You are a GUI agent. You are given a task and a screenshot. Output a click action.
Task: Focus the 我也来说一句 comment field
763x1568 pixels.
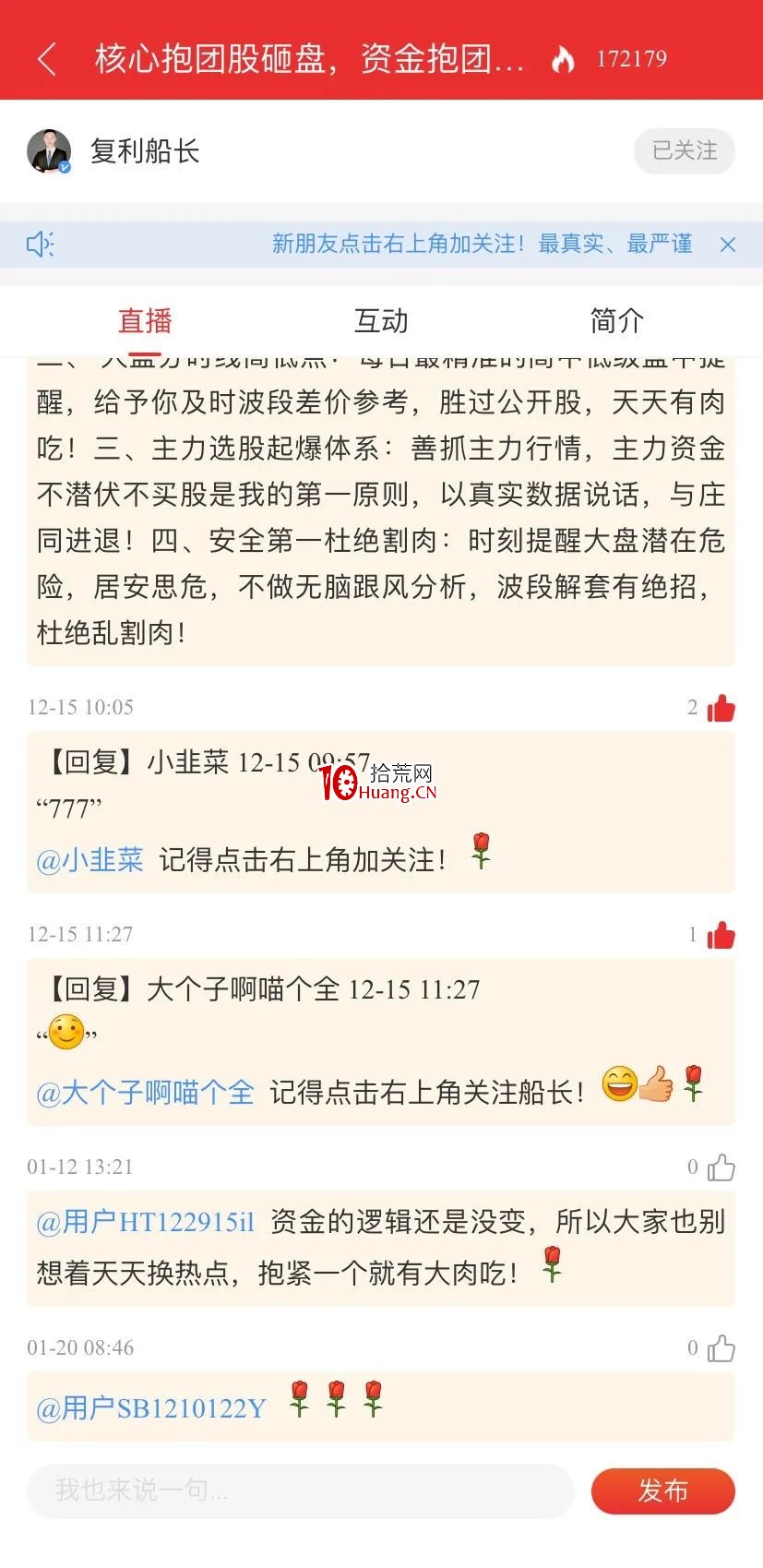click(301, 1490)
